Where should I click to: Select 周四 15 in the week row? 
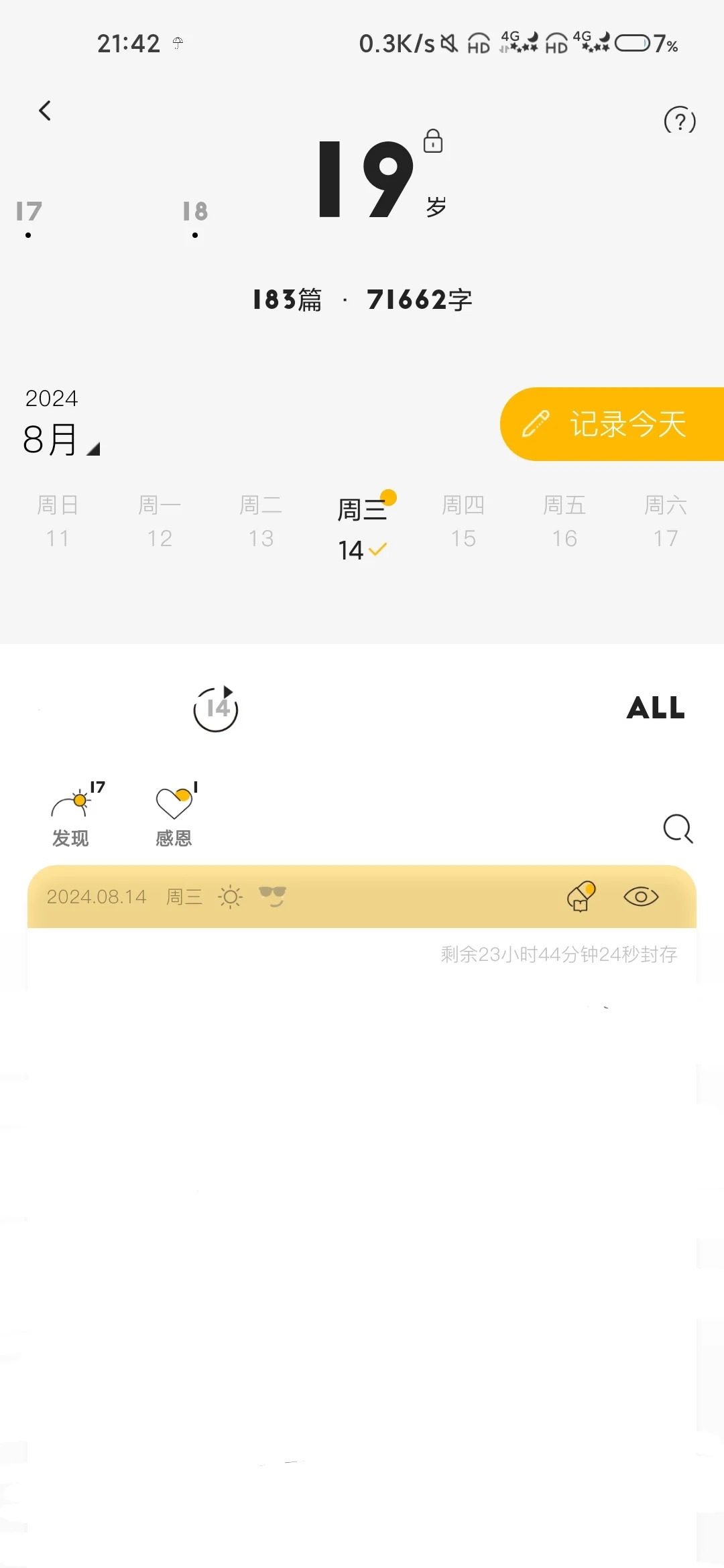463,522
